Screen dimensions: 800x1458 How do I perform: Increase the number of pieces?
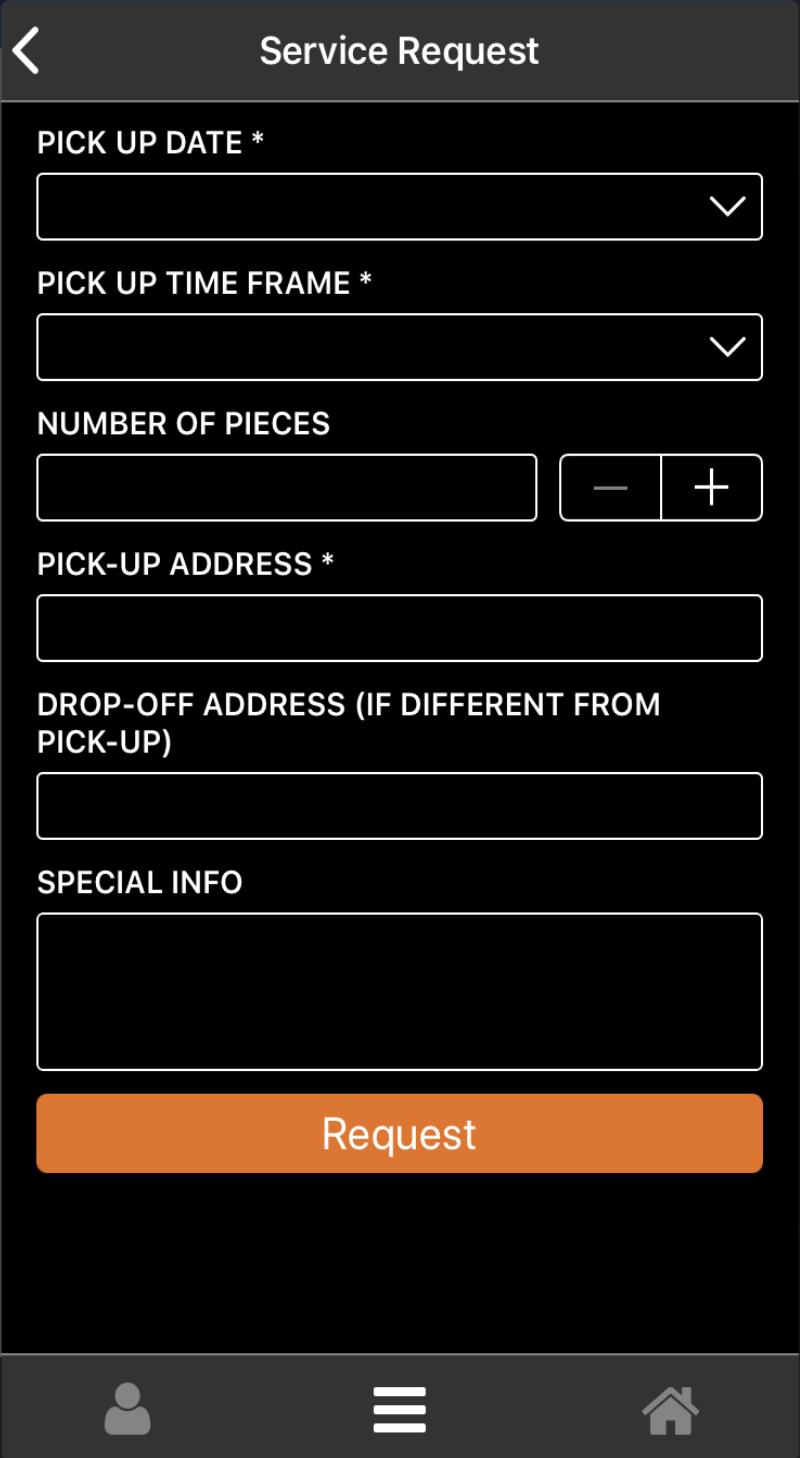tap(712, 488)
